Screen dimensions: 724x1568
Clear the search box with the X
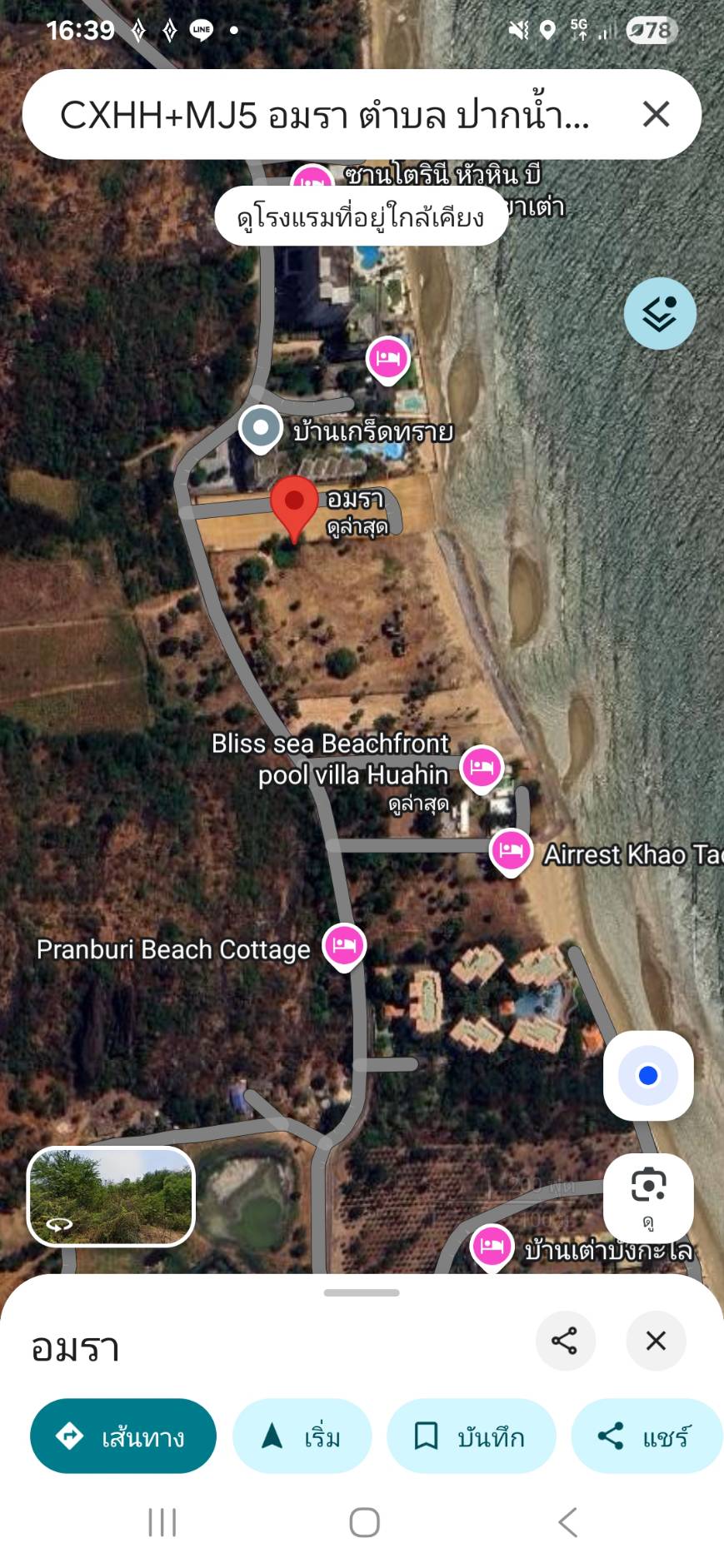click(656, 114)
